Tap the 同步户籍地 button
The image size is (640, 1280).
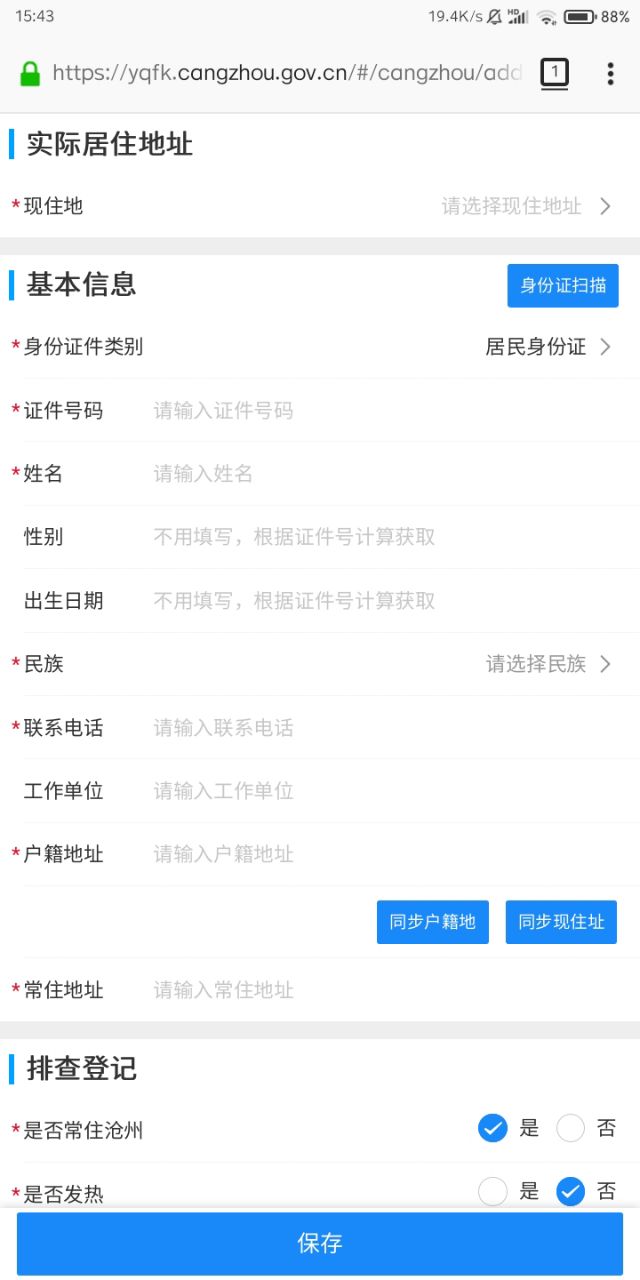pos(433,922)
